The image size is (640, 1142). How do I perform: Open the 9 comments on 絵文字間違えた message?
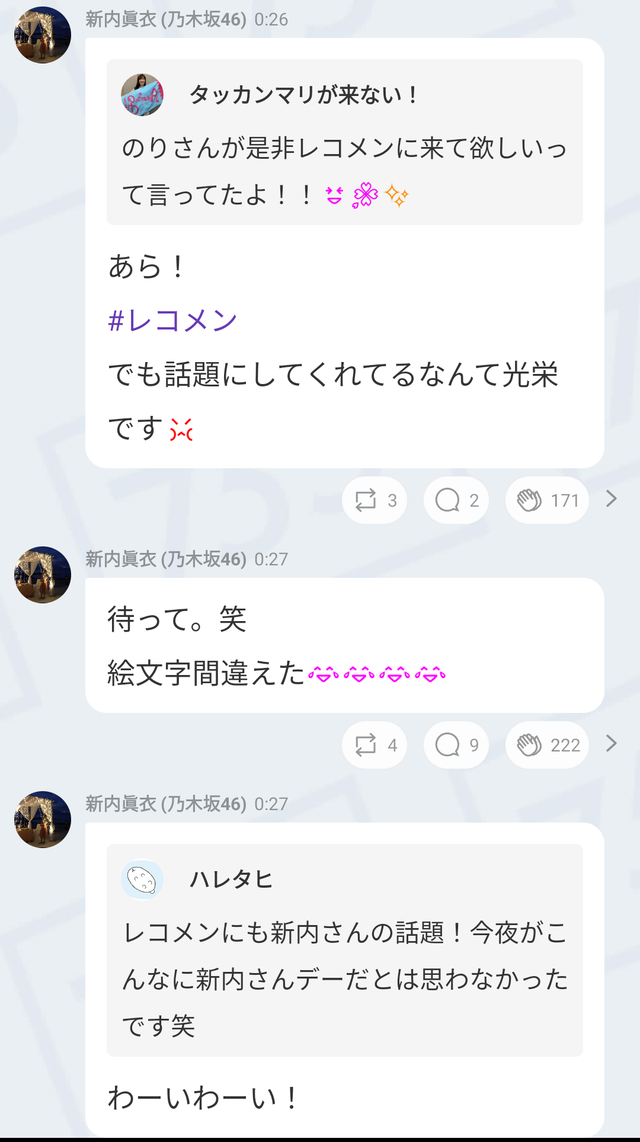point(456,745)
